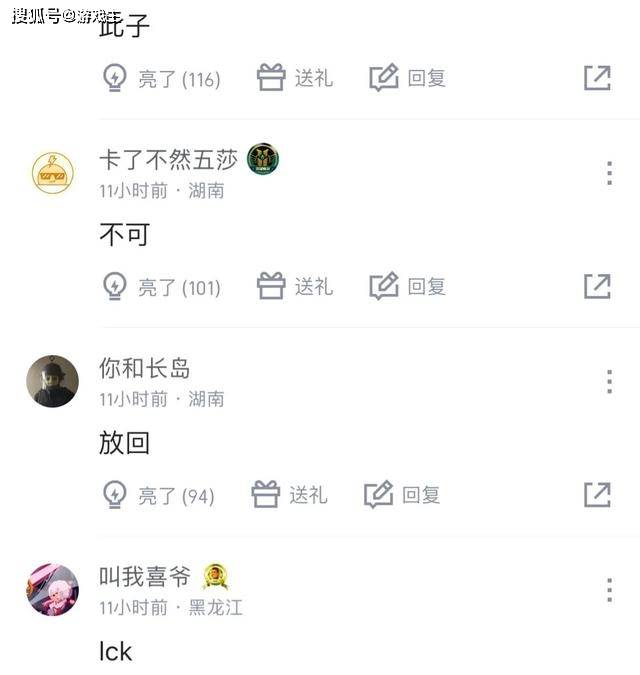Share 你和长岛's comment
Screen dimensions: 640x675
[x=597, y=494]
